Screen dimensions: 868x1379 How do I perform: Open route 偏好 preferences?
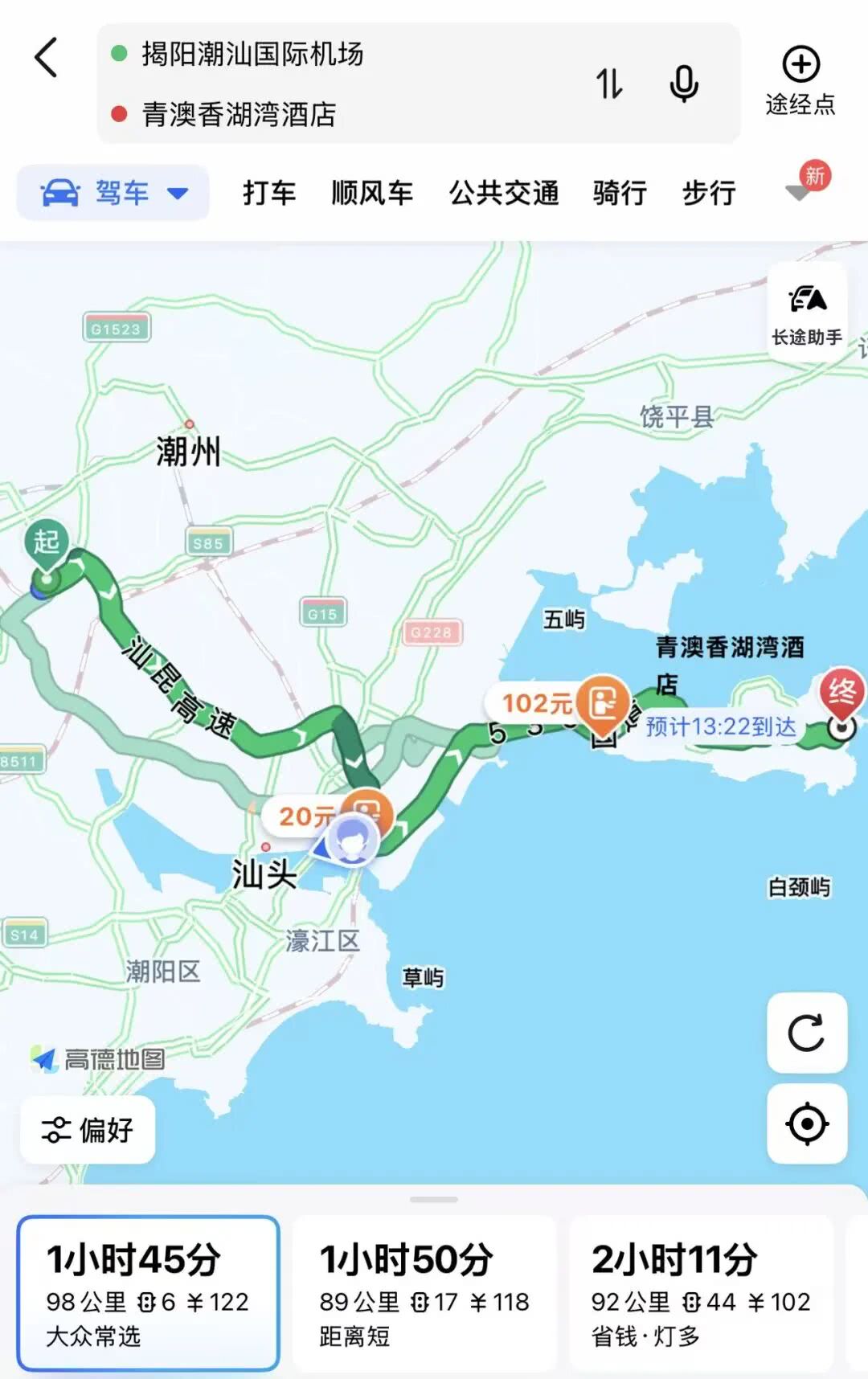click(x=88, y=1130)
